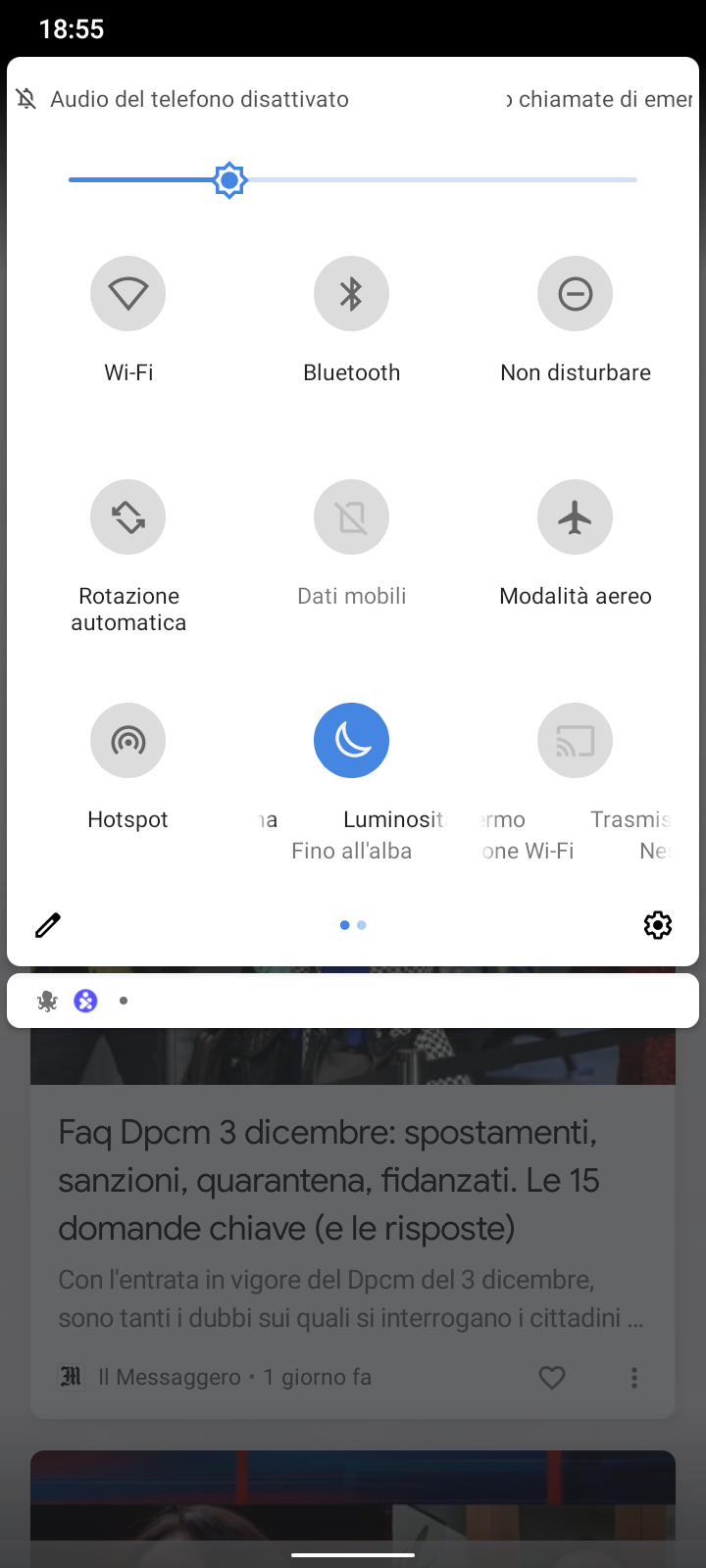Viewport: 706px width, 1568px height.
Task: Toggle Rotazione automatica
Action: [128, 516]
